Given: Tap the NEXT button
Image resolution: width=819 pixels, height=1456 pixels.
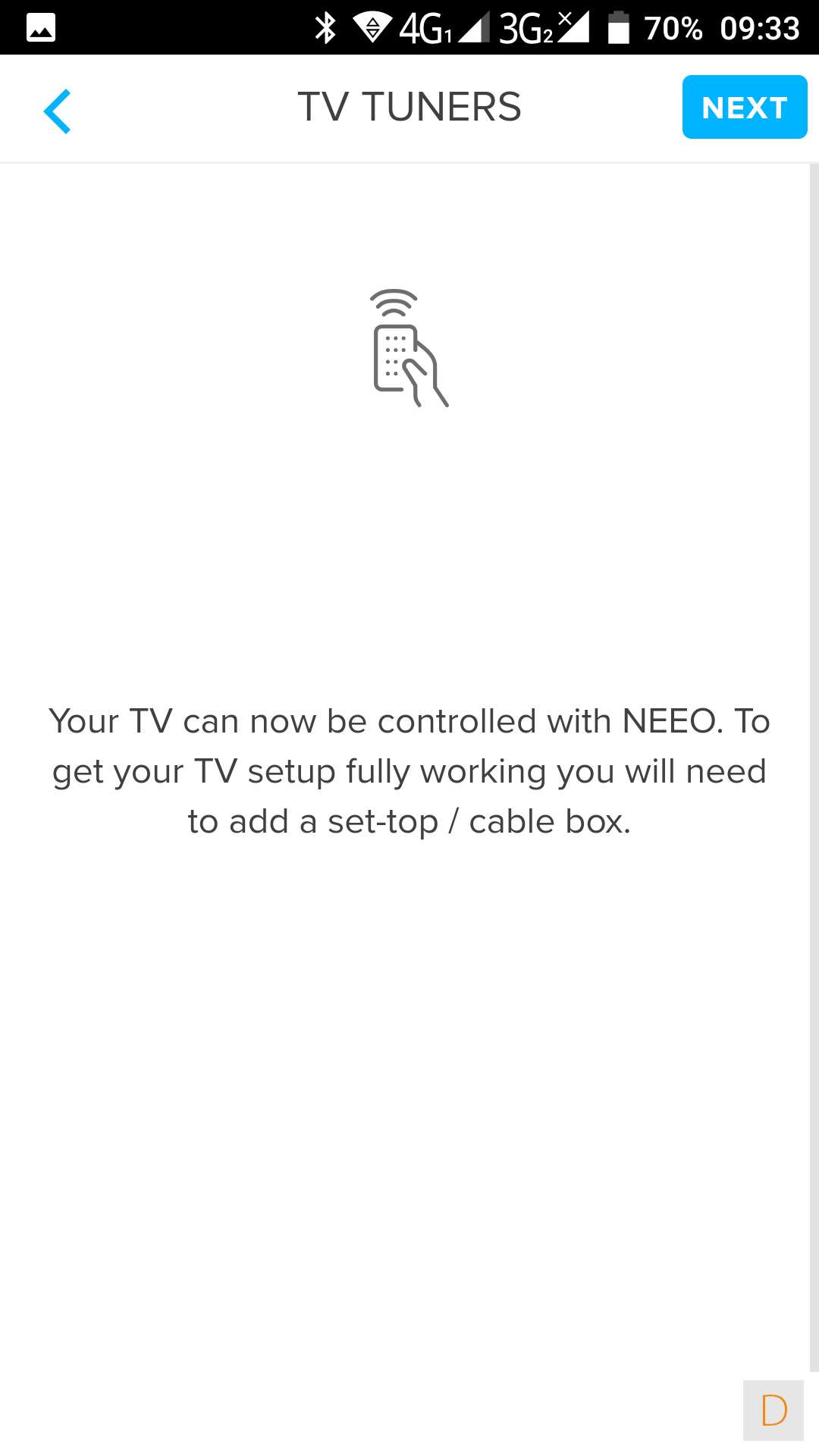Looking at the screenshot, I should point(744,107).
